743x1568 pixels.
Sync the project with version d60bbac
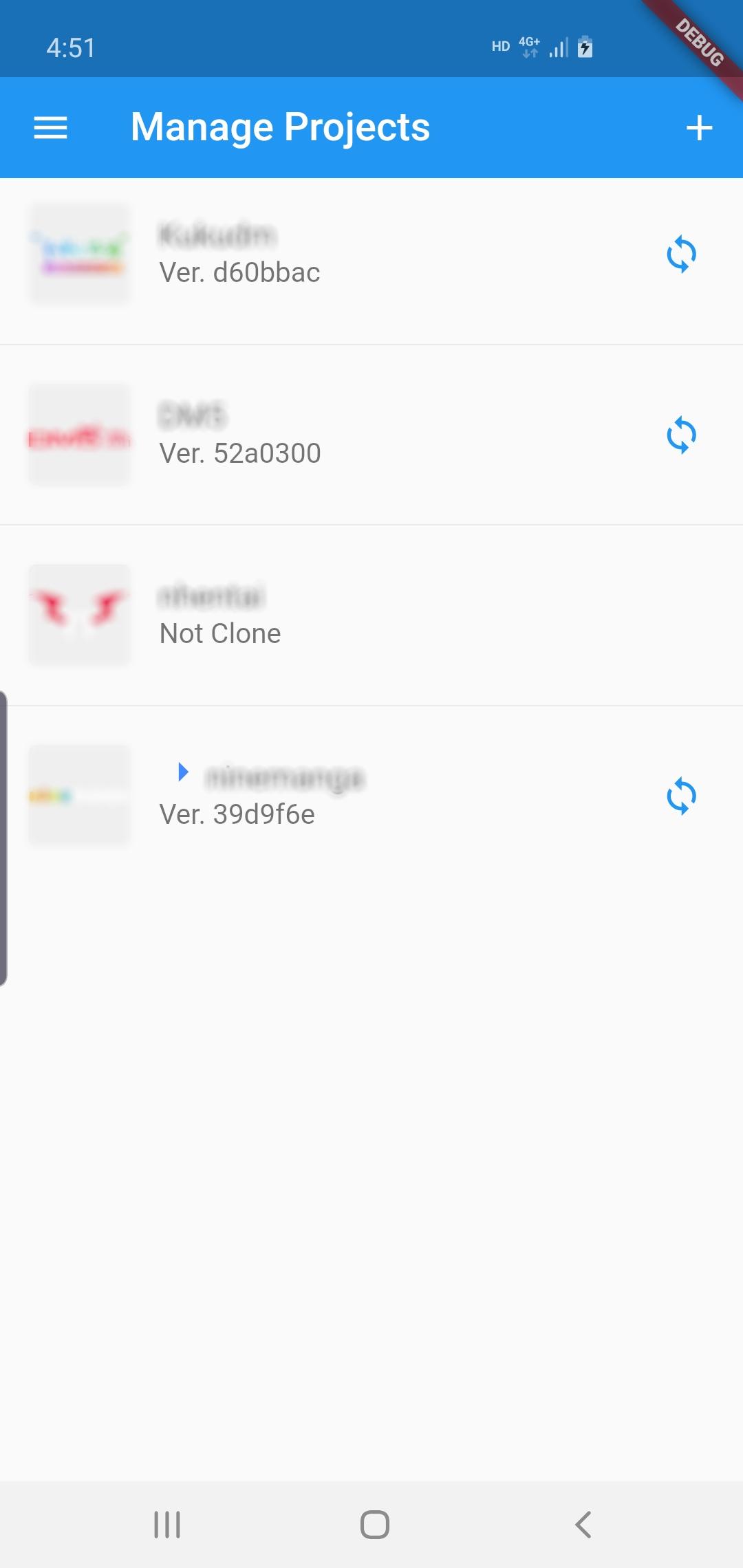point(681,254)
